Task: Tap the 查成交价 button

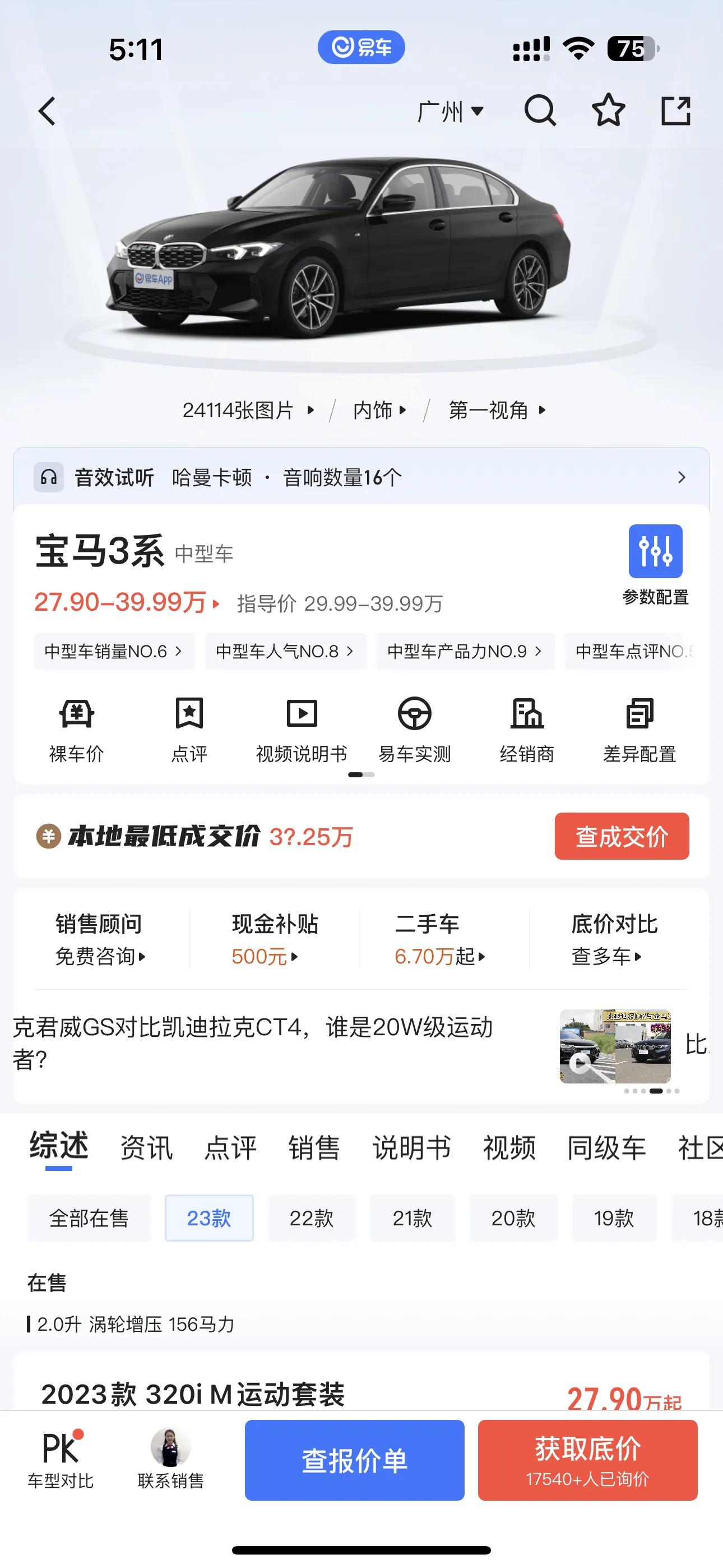Action: (622, 836)
